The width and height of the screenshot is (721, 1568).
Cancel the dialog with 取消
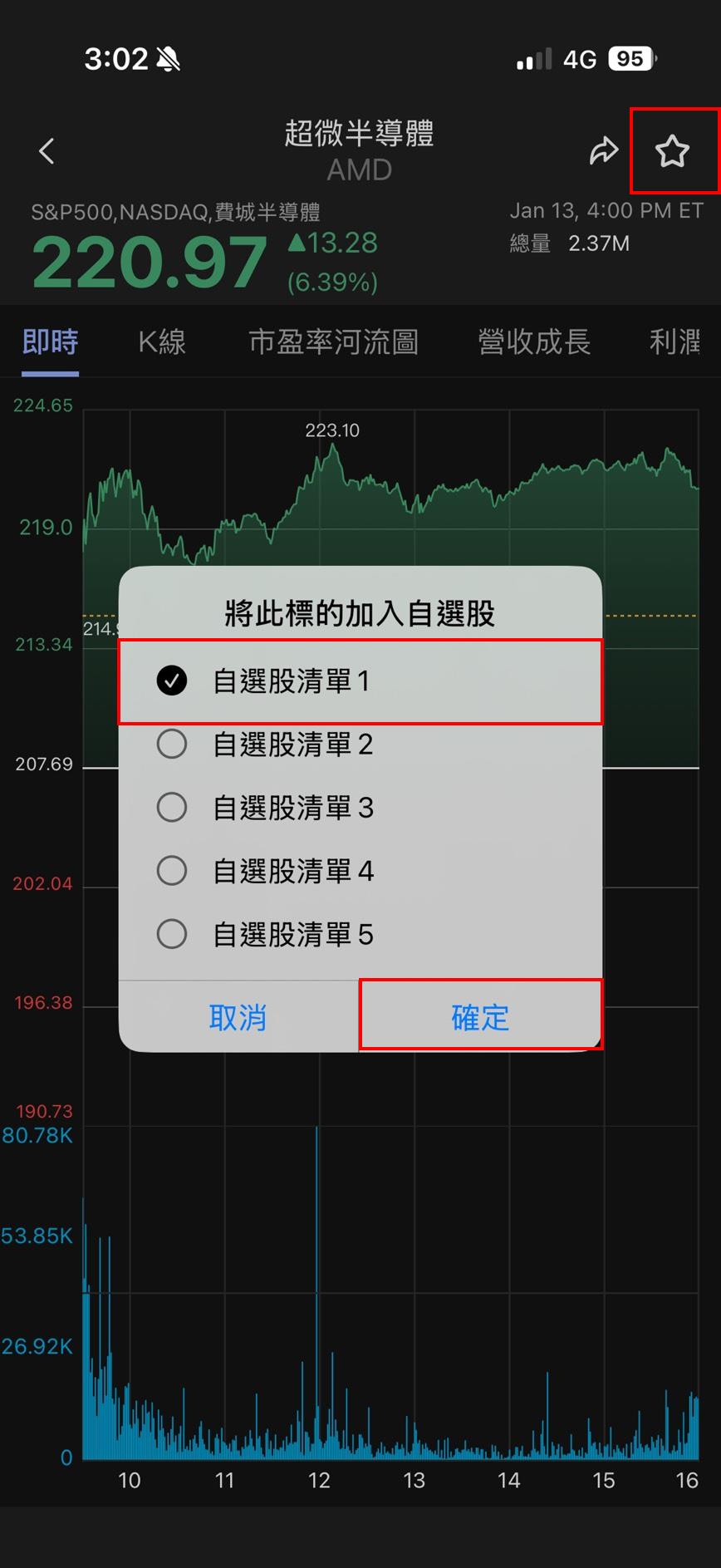[x=238, y=1015]
